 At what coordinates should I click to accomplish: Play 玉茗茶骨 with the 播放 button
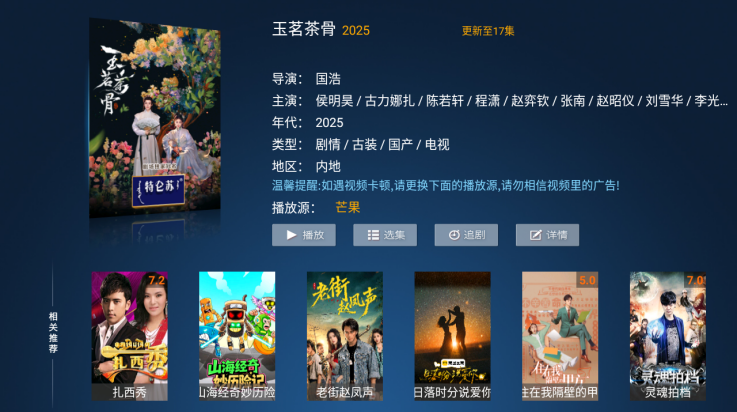(304, 235)
